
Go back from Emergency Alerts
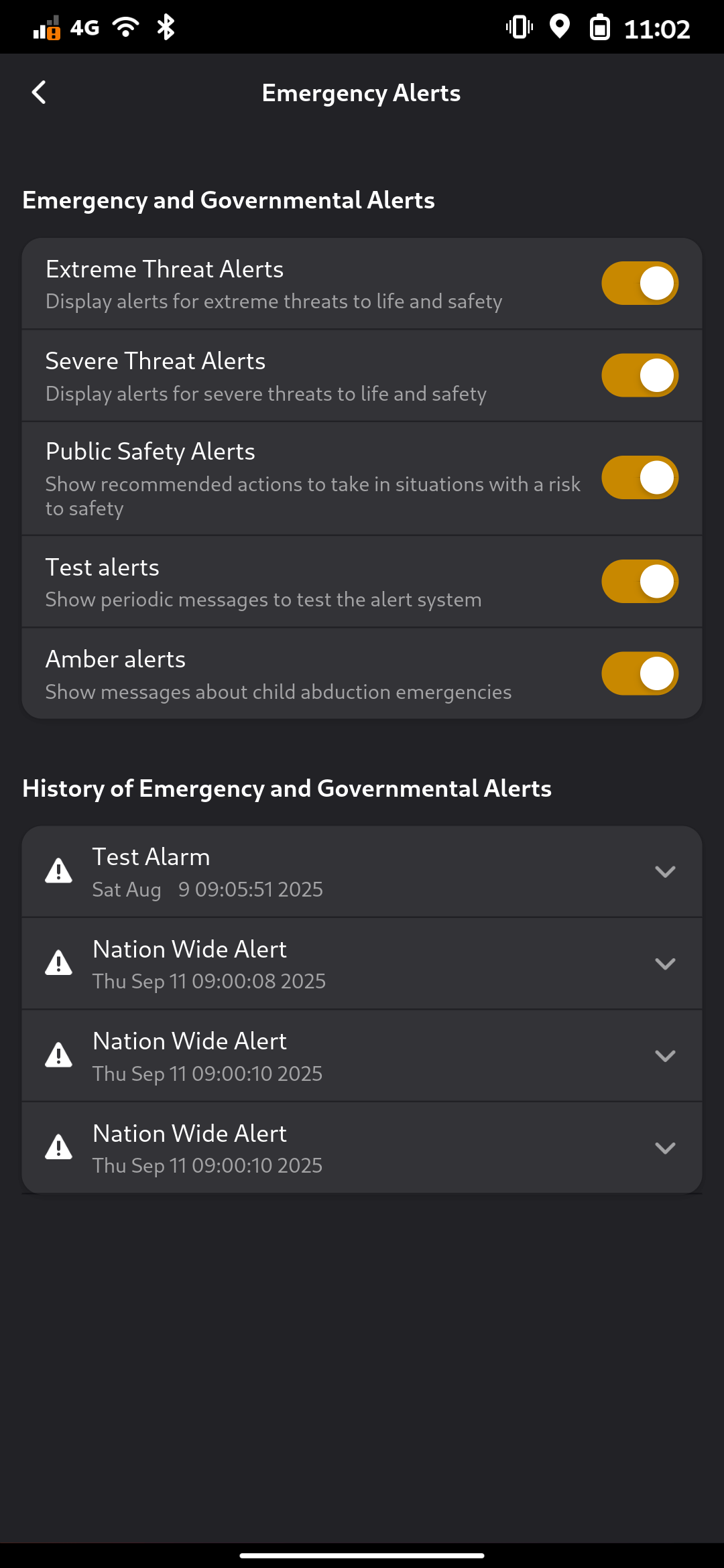click(39, 92)
